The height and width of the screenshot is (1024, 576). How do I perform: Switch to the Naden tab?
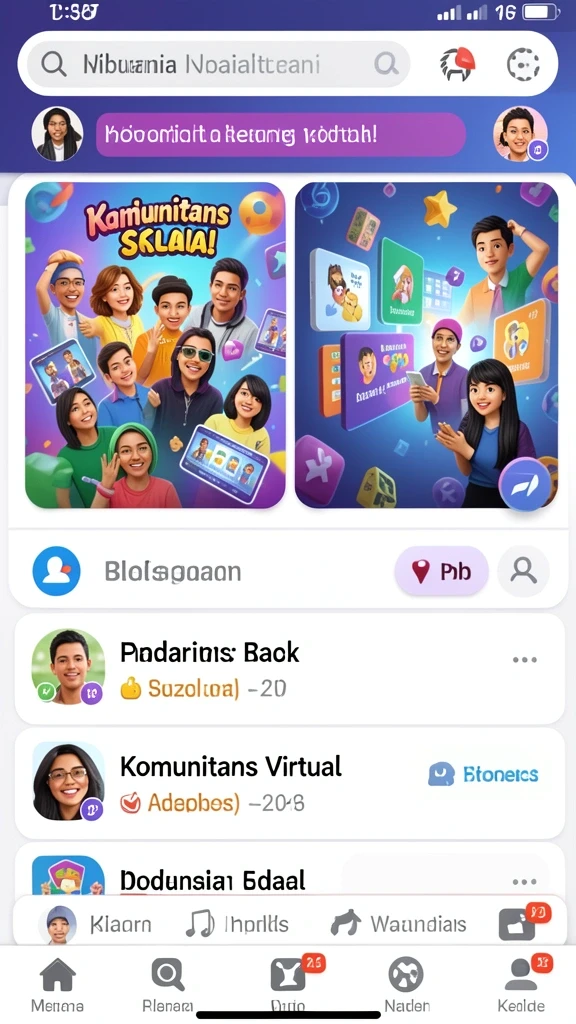(x=407, y=985)
